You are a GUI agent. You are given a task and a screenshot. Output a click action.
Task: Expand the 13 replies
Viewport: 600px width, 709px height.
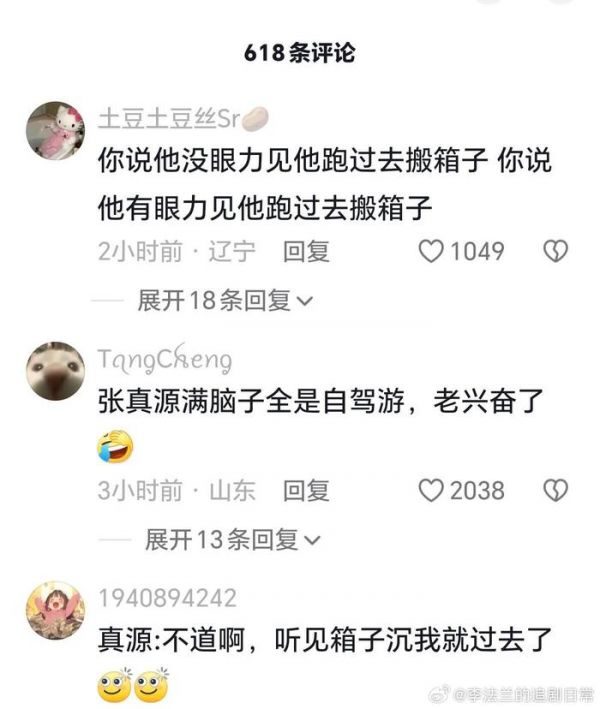click(232, 539)
